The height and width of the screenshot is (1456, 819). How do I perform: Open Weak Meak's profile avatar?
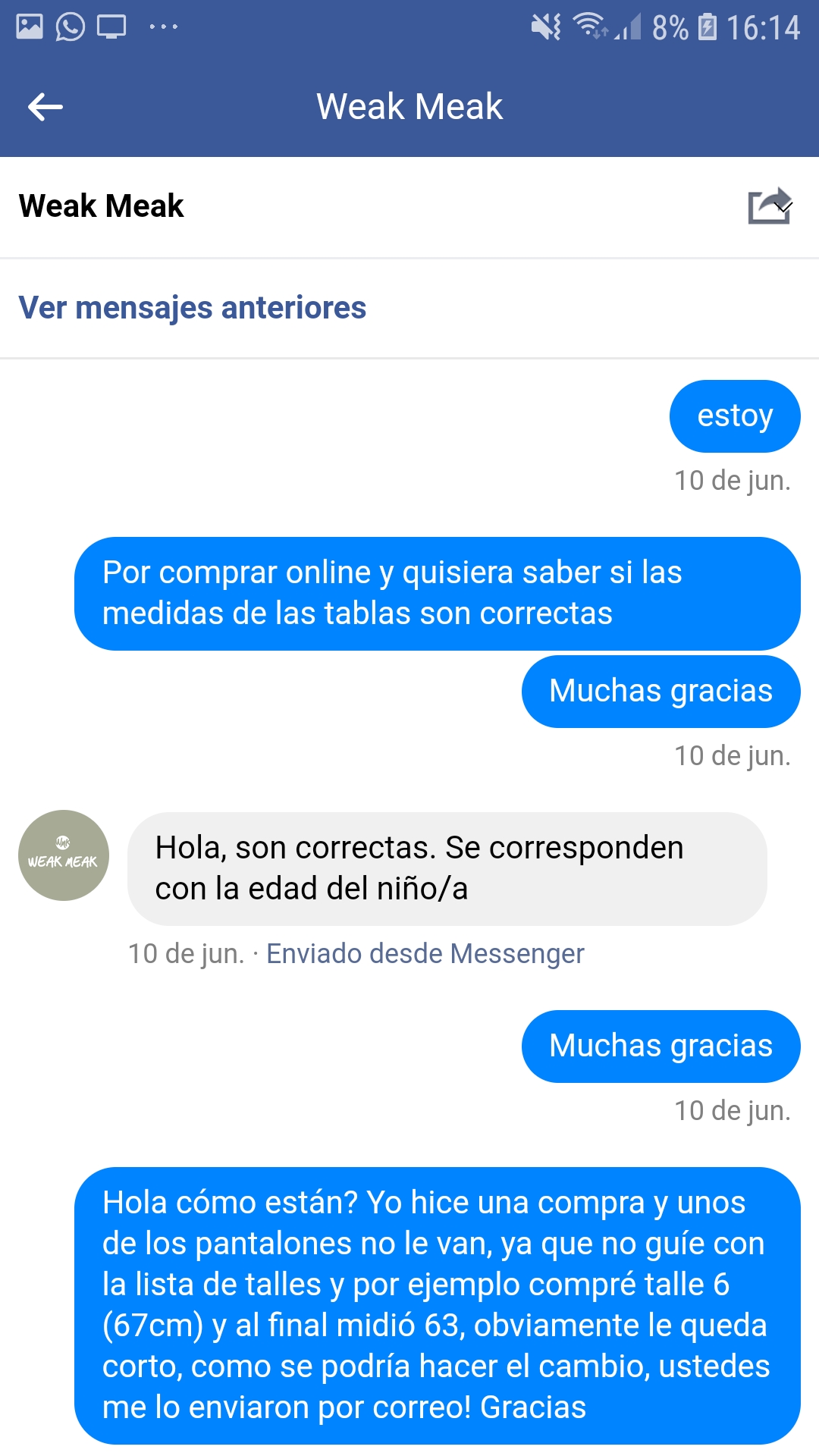pyautogui.click(x=64, y=855)
